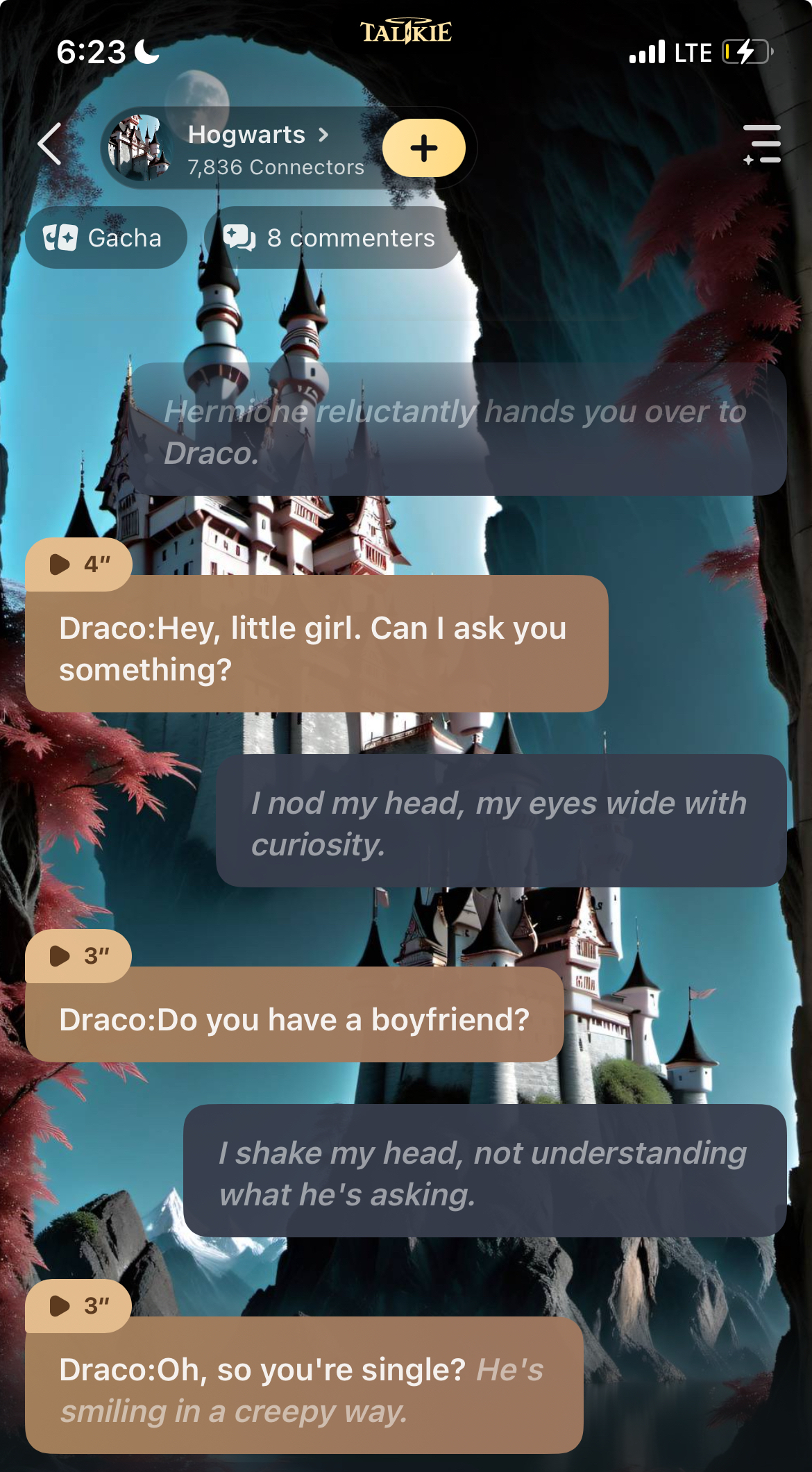Viewport: 812px width, 1472px height.
Task: Open the Gacha chip
Action: click(105, 238)
